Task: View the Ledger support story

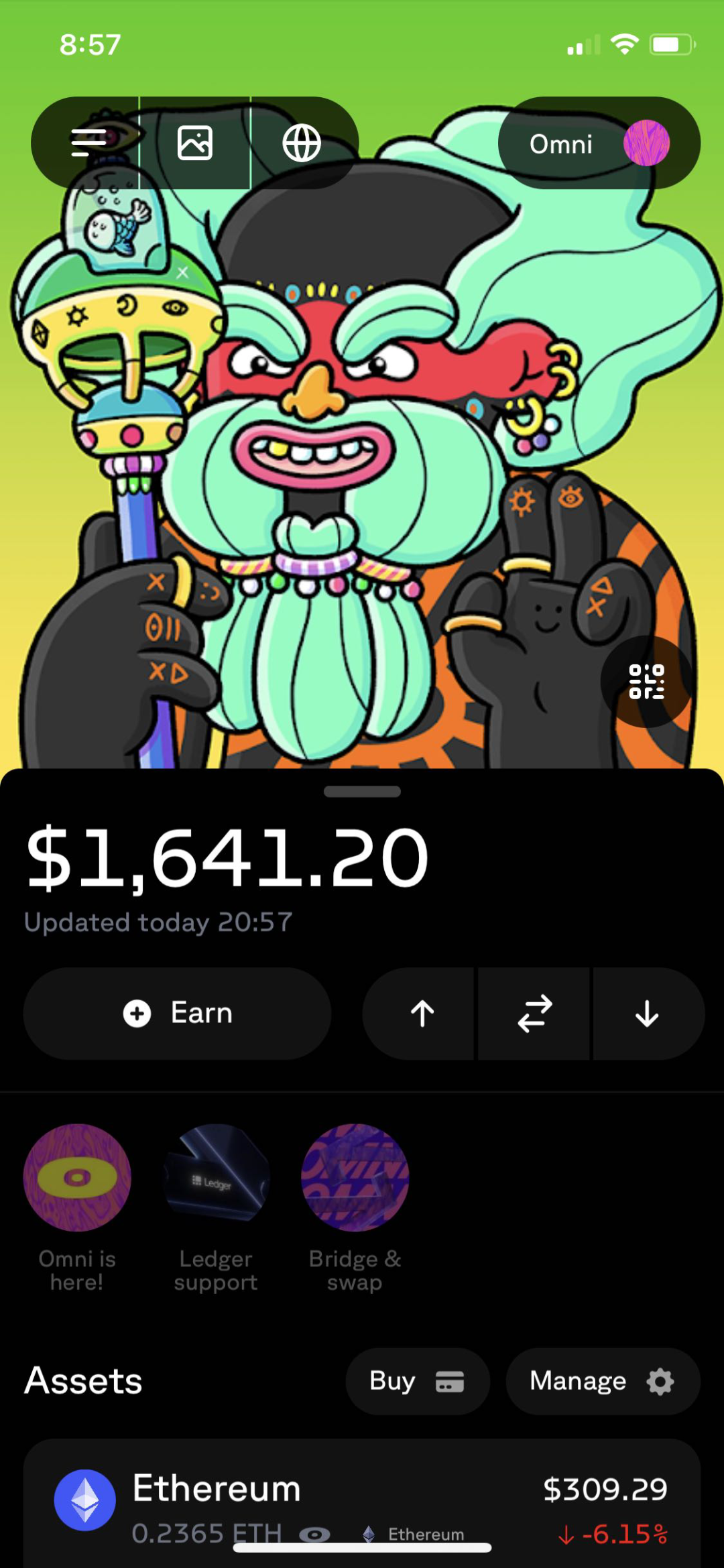Action: pyautogui.click(x=217, y=1178)
